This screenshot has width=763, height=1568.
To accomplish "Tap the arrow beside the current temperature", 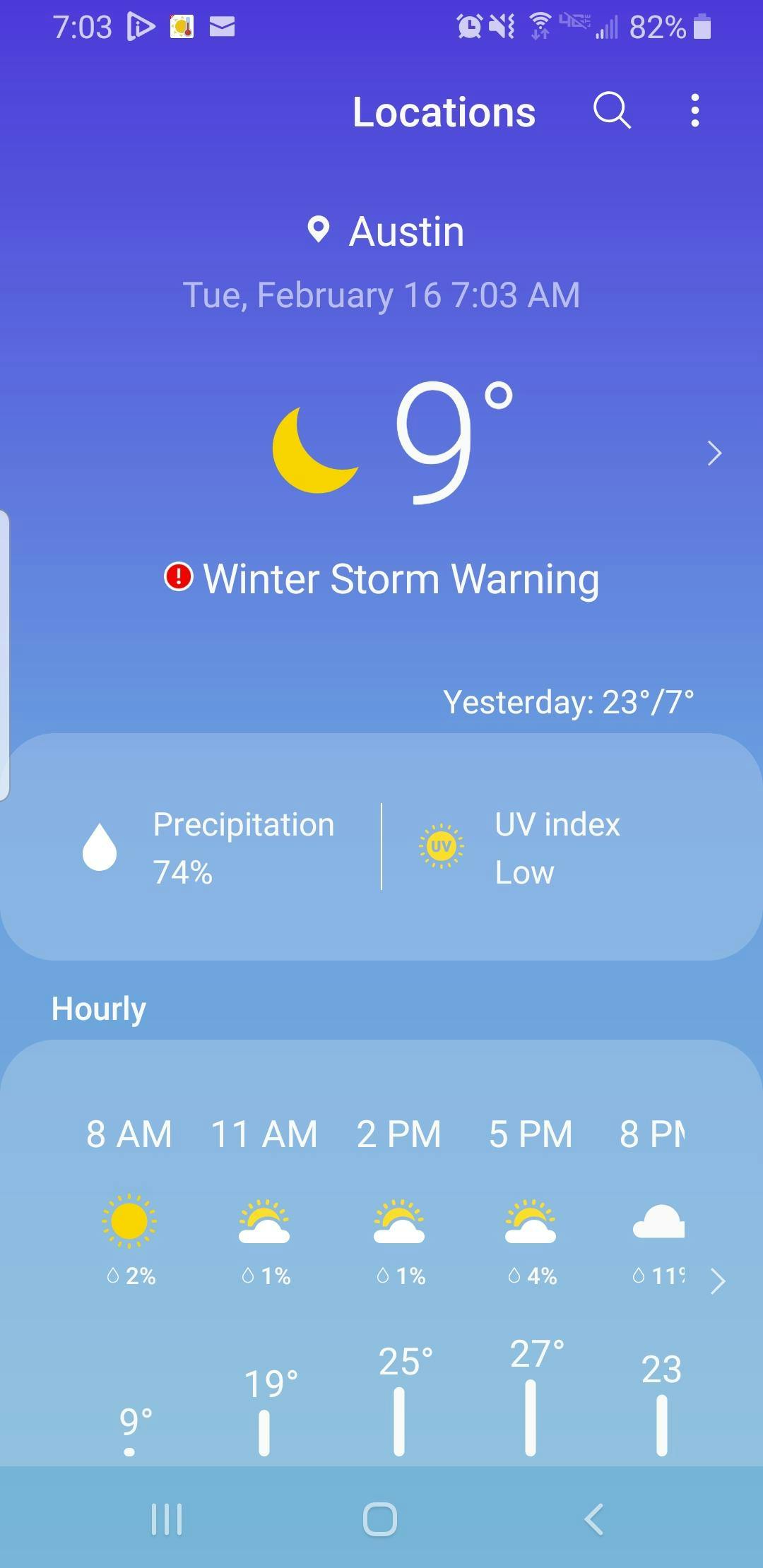I will click(x=714, y=453).
